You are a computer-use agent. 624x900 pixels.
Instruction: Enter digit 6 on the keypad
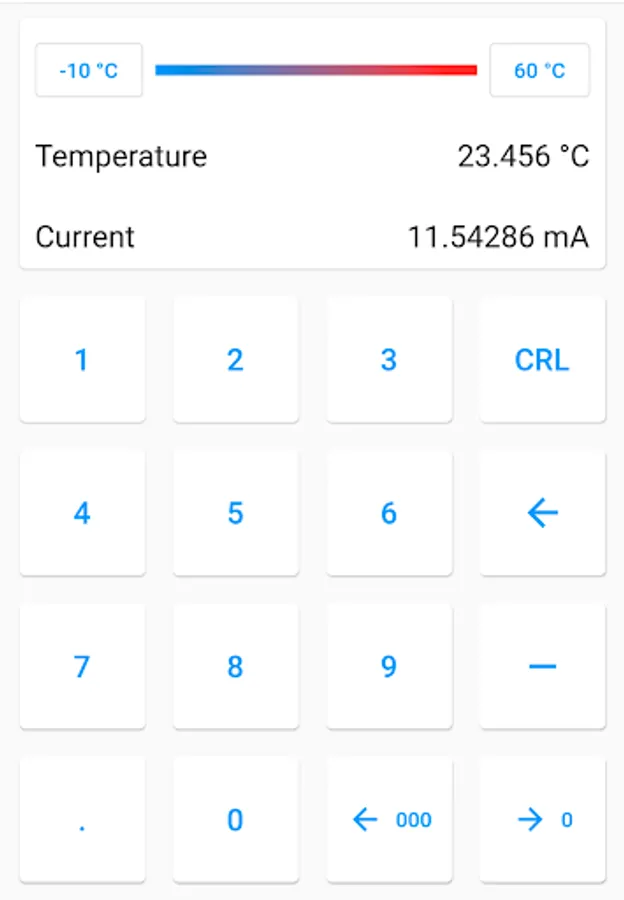[389, 513]
